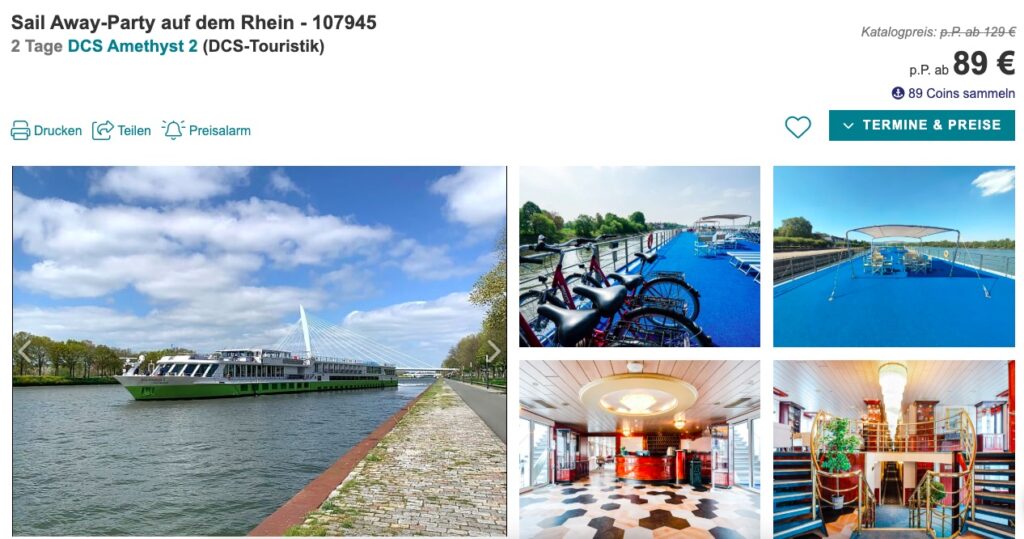Image resolution: width=1024 pixels, height=539 pixels.
Task: Open Termine & Preise
Action: point(921,126)
